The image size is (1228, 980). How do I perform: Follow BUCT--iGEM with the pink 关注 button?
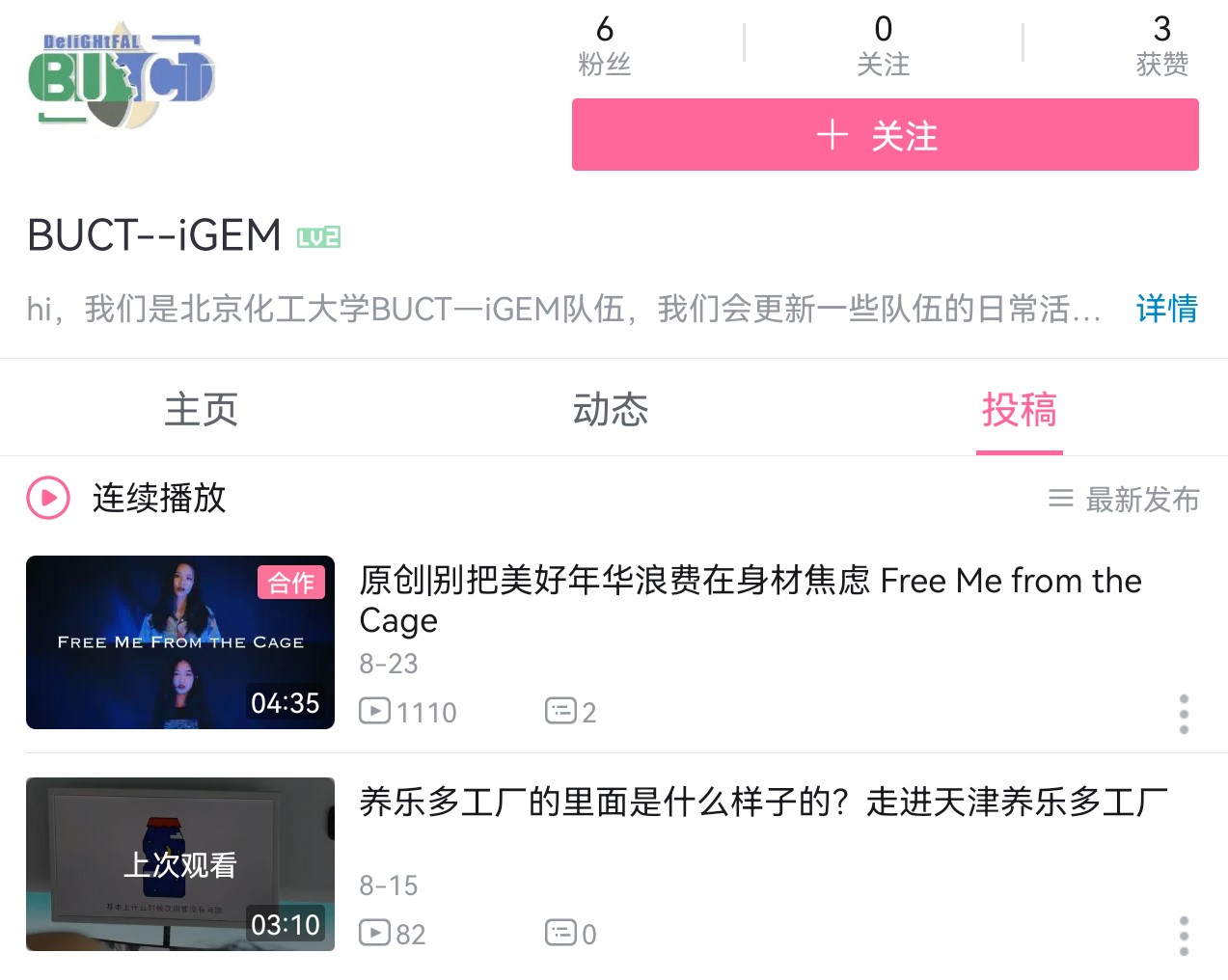click(885, 135)
